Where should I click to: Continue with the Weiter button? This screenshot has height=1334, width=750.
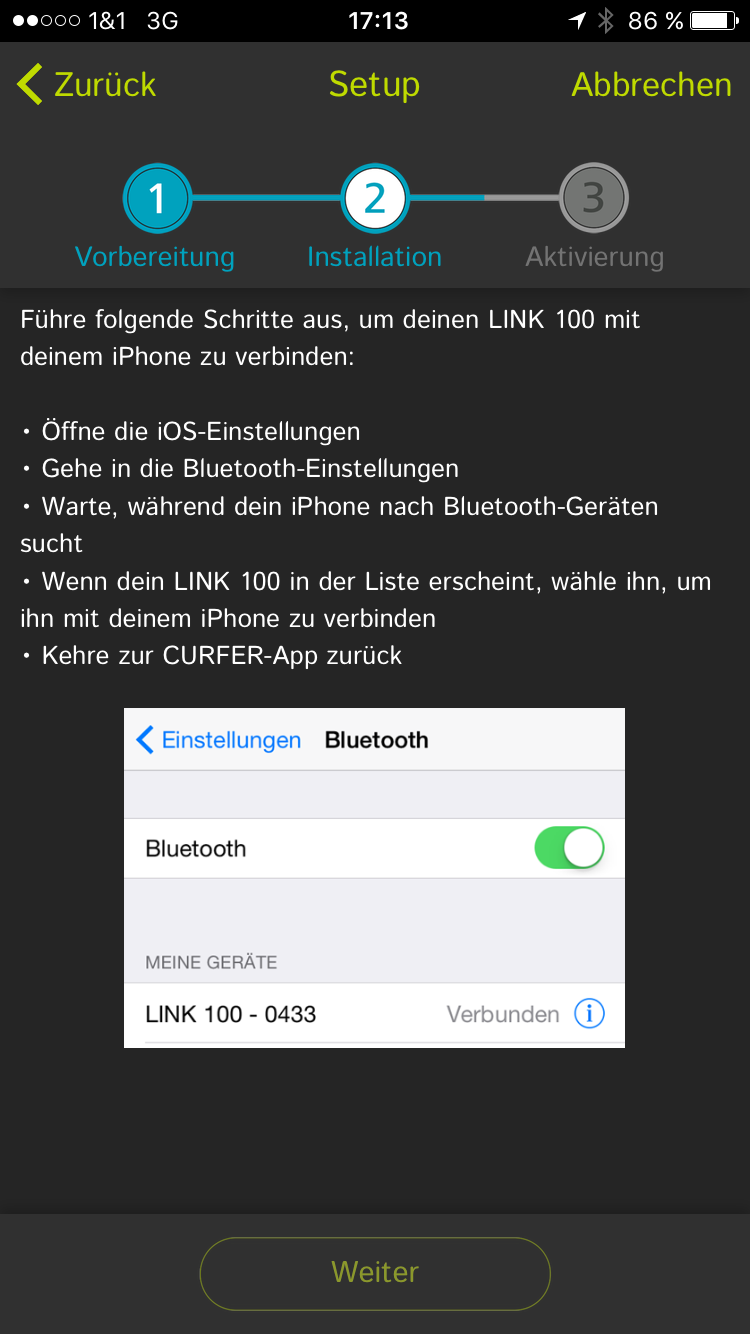click(375, 1272)
